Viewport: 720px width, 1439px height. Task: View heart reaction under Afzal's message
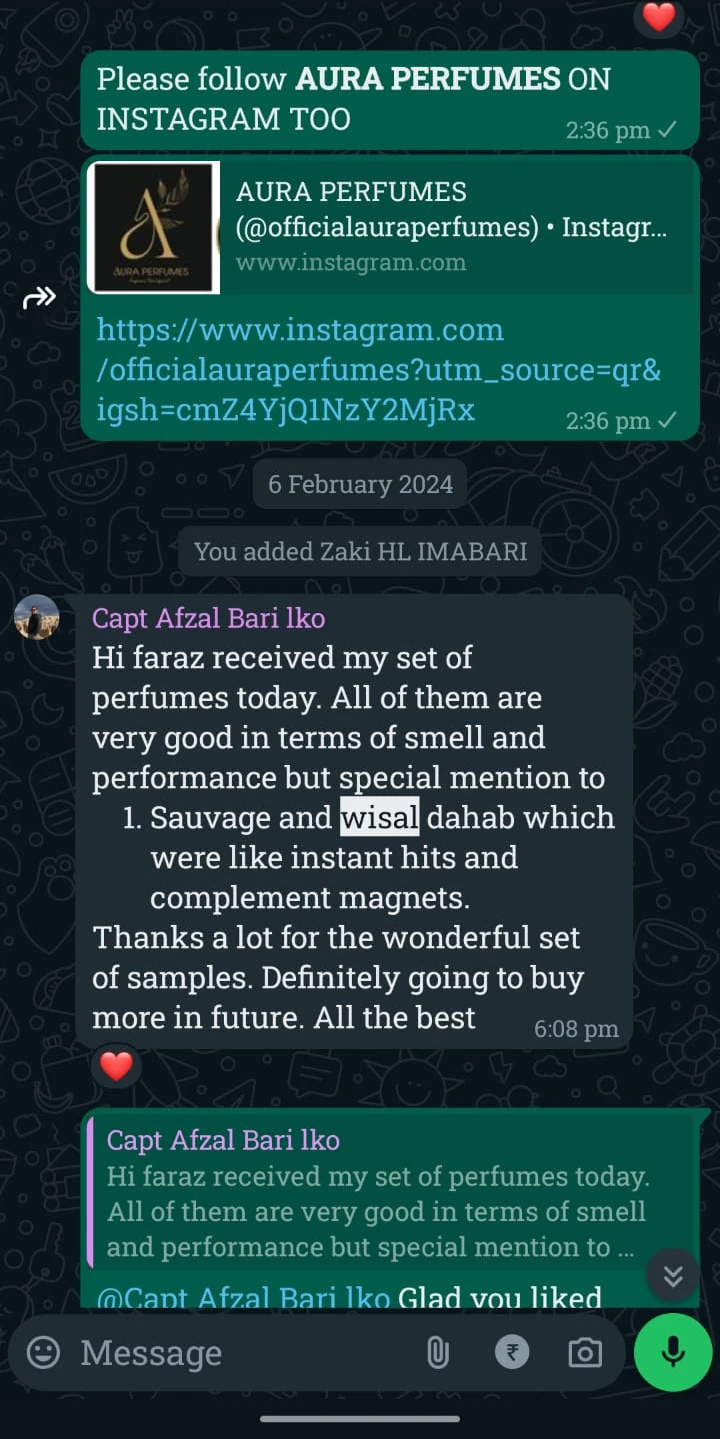point(116,1067)
